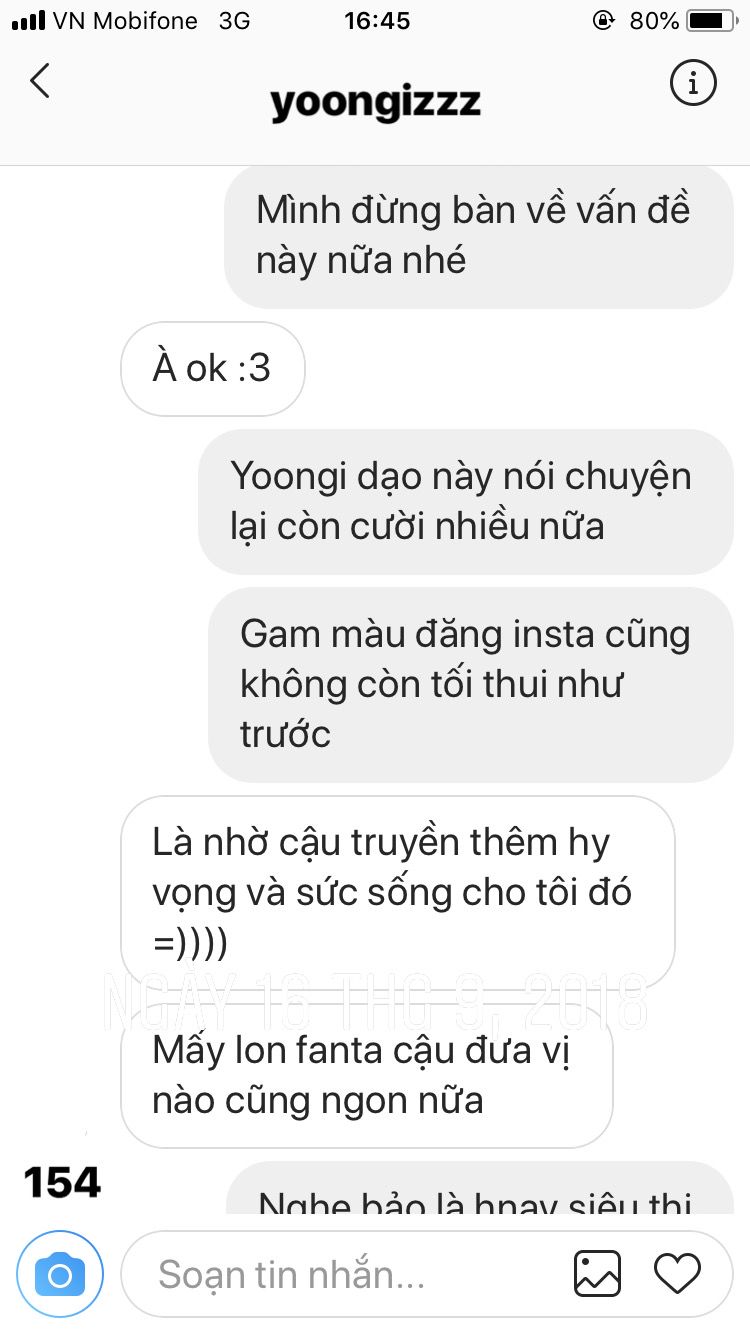Open conversation details info icon
Screen dimensions: 750x1334
tap(692, 82)
